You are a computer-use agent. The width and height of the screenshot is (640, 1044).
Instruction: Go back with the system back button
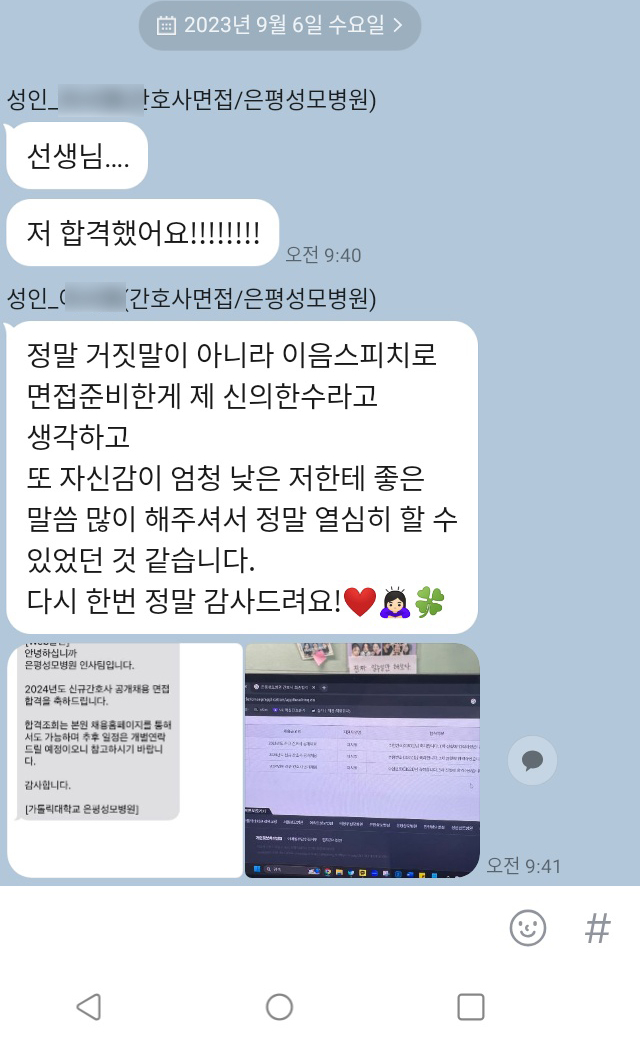click(x=89, y=1006)
